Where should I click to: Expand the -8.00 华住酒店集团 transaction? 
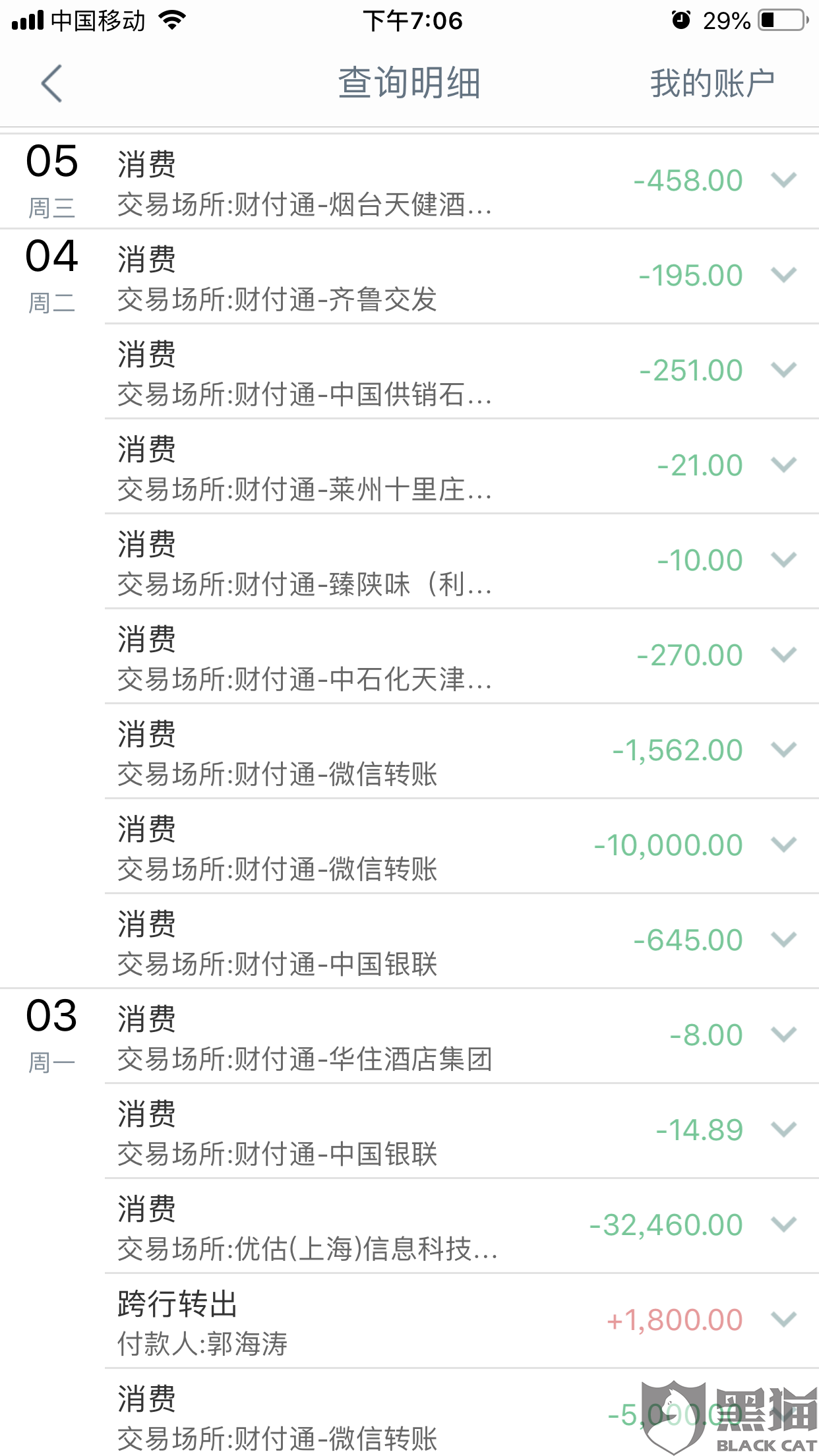click(x=783, y=1035)
